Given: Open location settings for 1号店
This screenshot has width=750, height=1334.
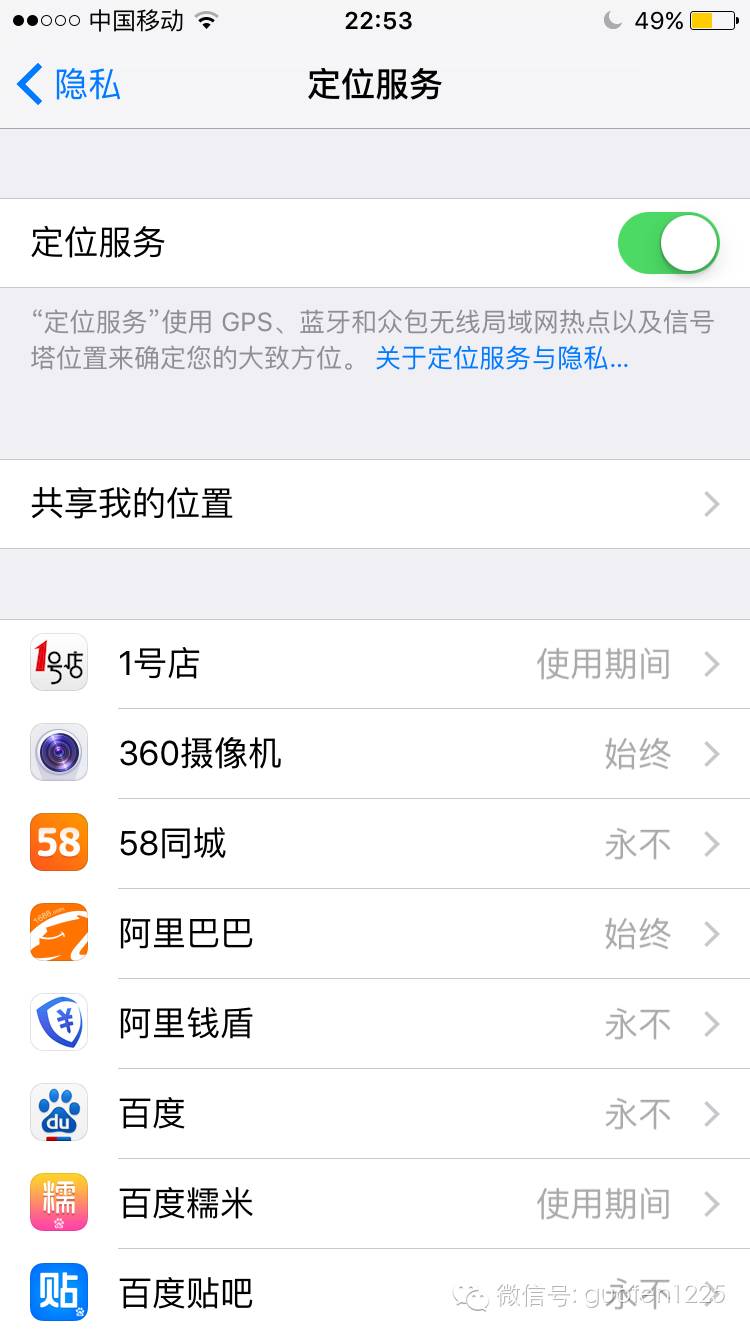Looking at the screenshot, I should click(375, 664).
